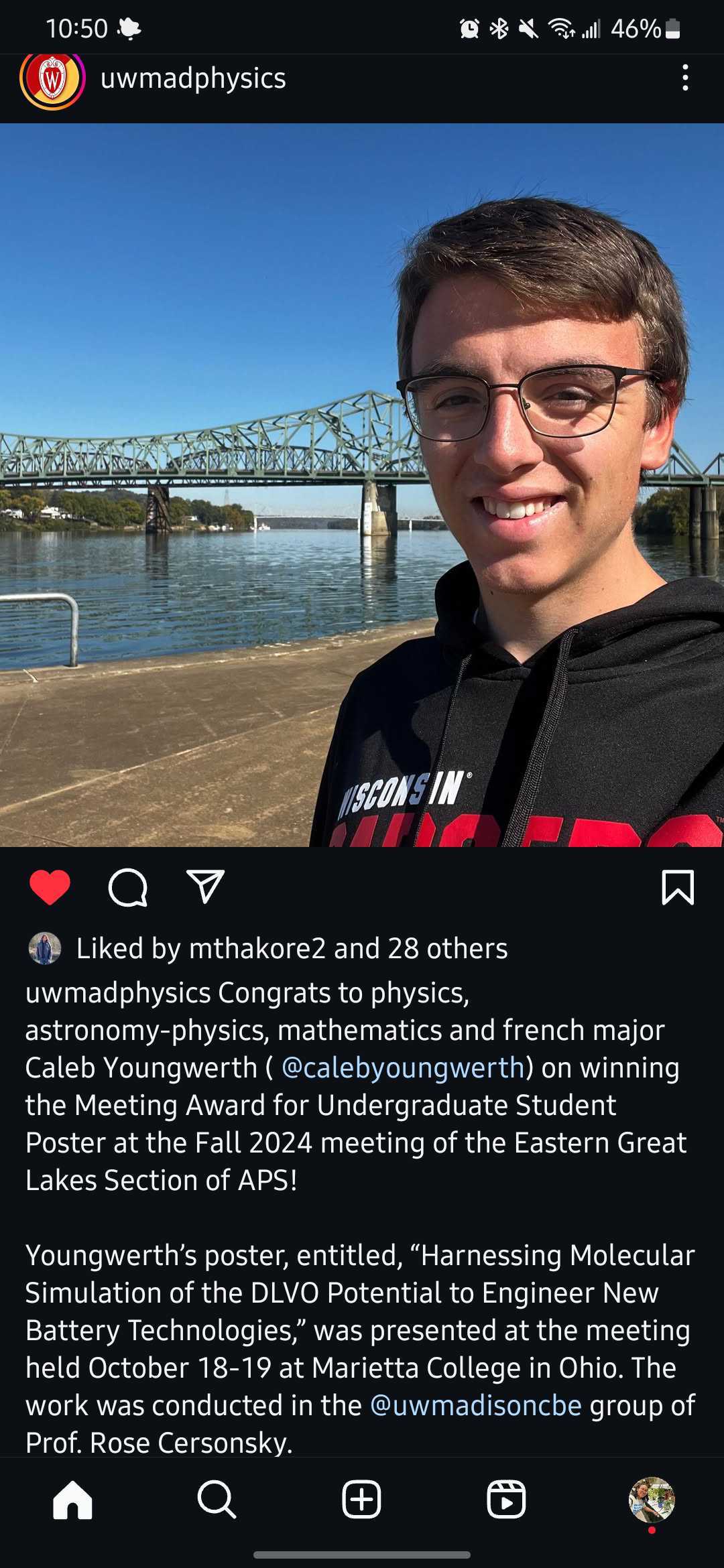Image resolution: width=724 pixels, height=1568 pixels.
Task: Open the uwmadphysics profile picture
Action: (x=52, y=79)
